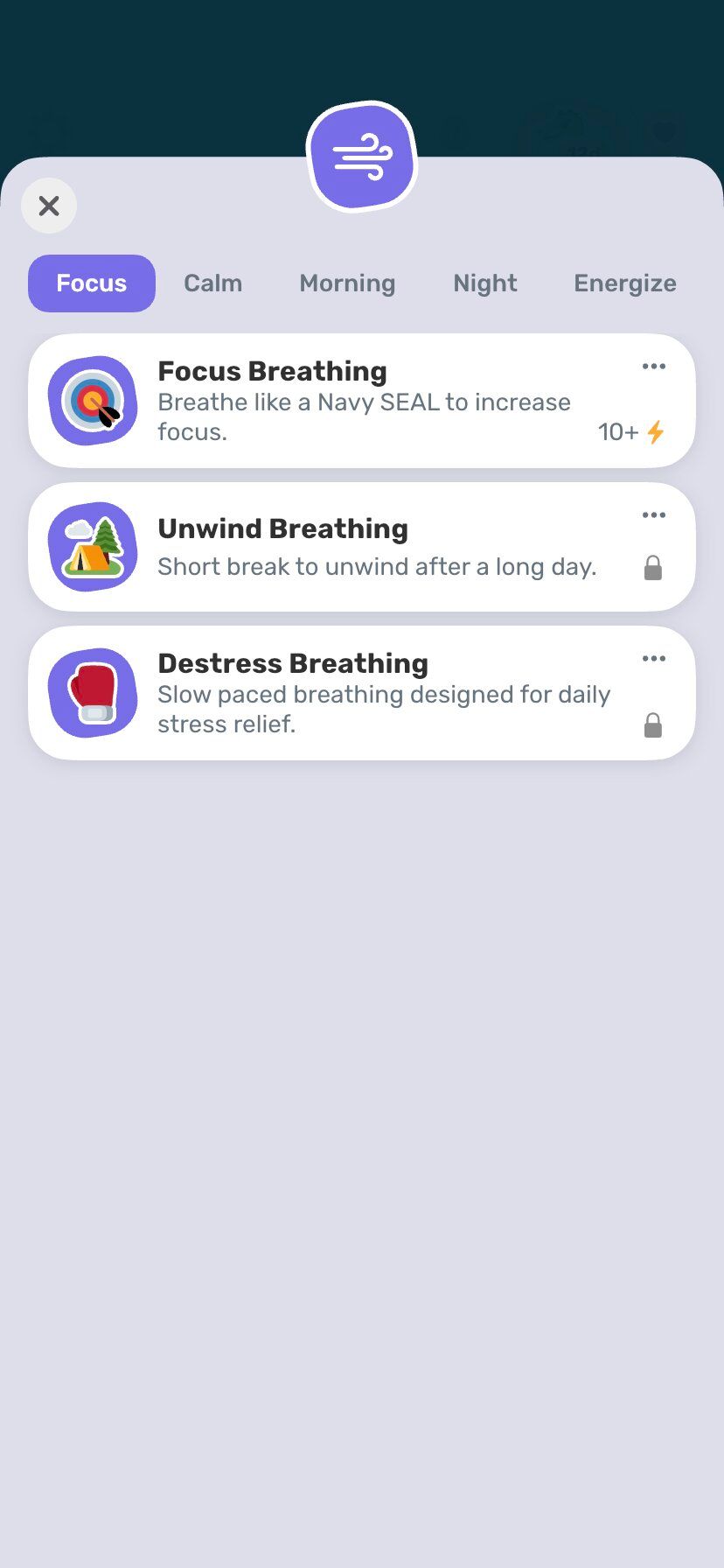This screenshot has width=724, height=1568.
Task: Open the options menu for Destress Breathing
Action: coord(653,658)
